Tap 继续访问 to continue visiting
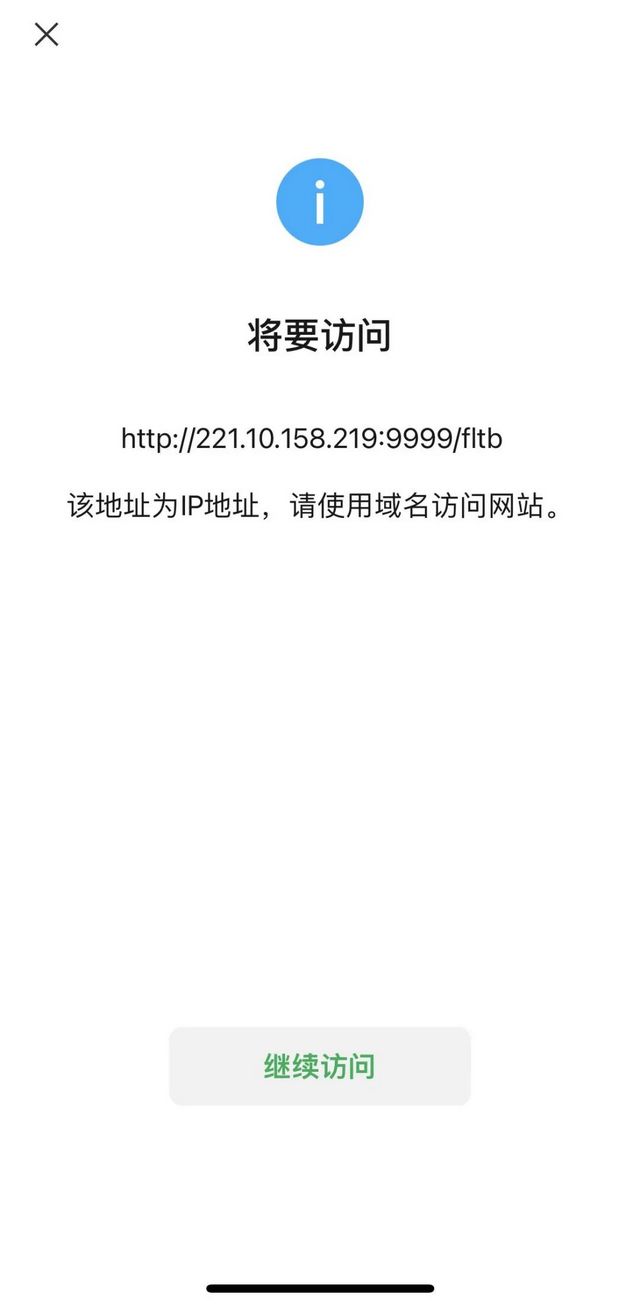 [x=319, y=1066]
